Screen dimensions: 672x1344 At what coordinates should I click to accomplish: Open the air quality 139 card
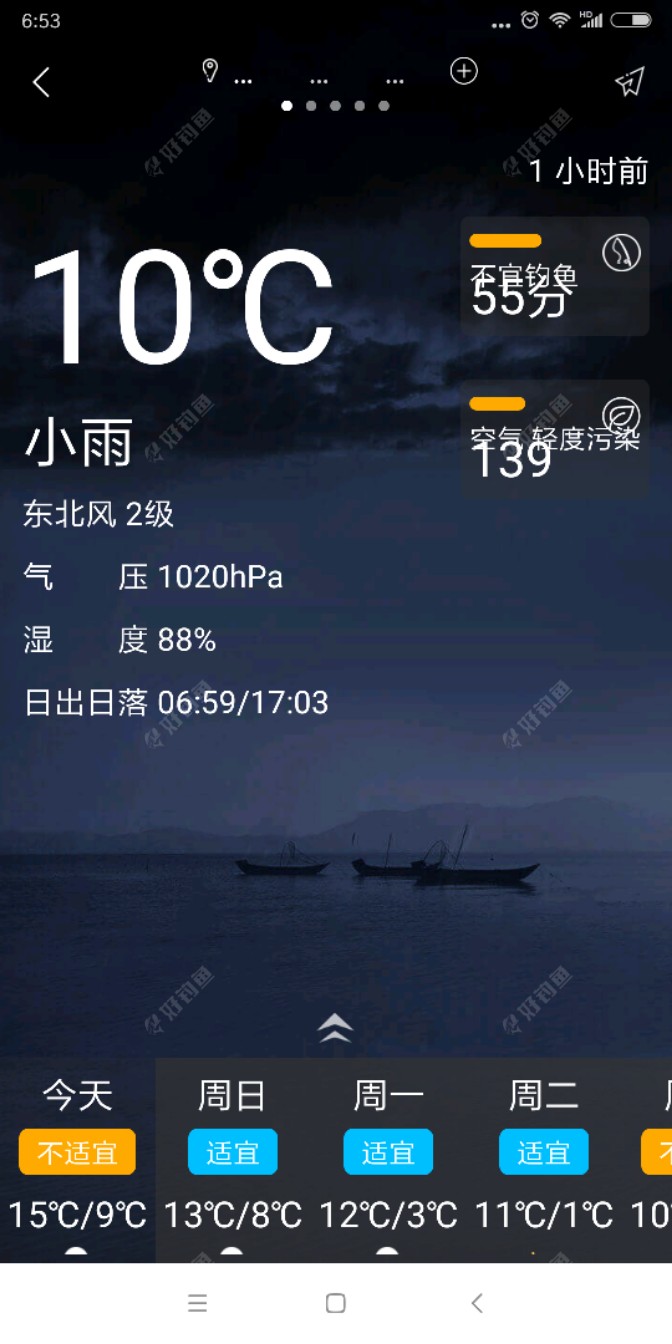point(554,439)
